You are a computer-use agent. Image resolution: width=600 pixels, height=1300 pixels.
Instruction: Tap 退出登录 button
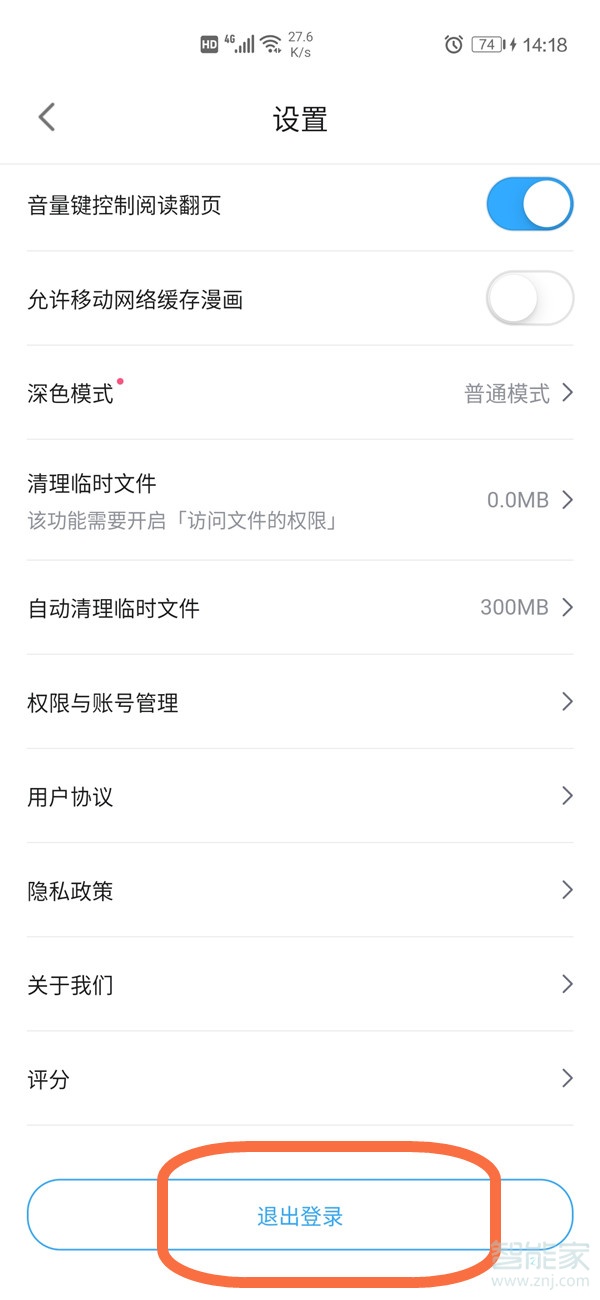coord(300,1216)
